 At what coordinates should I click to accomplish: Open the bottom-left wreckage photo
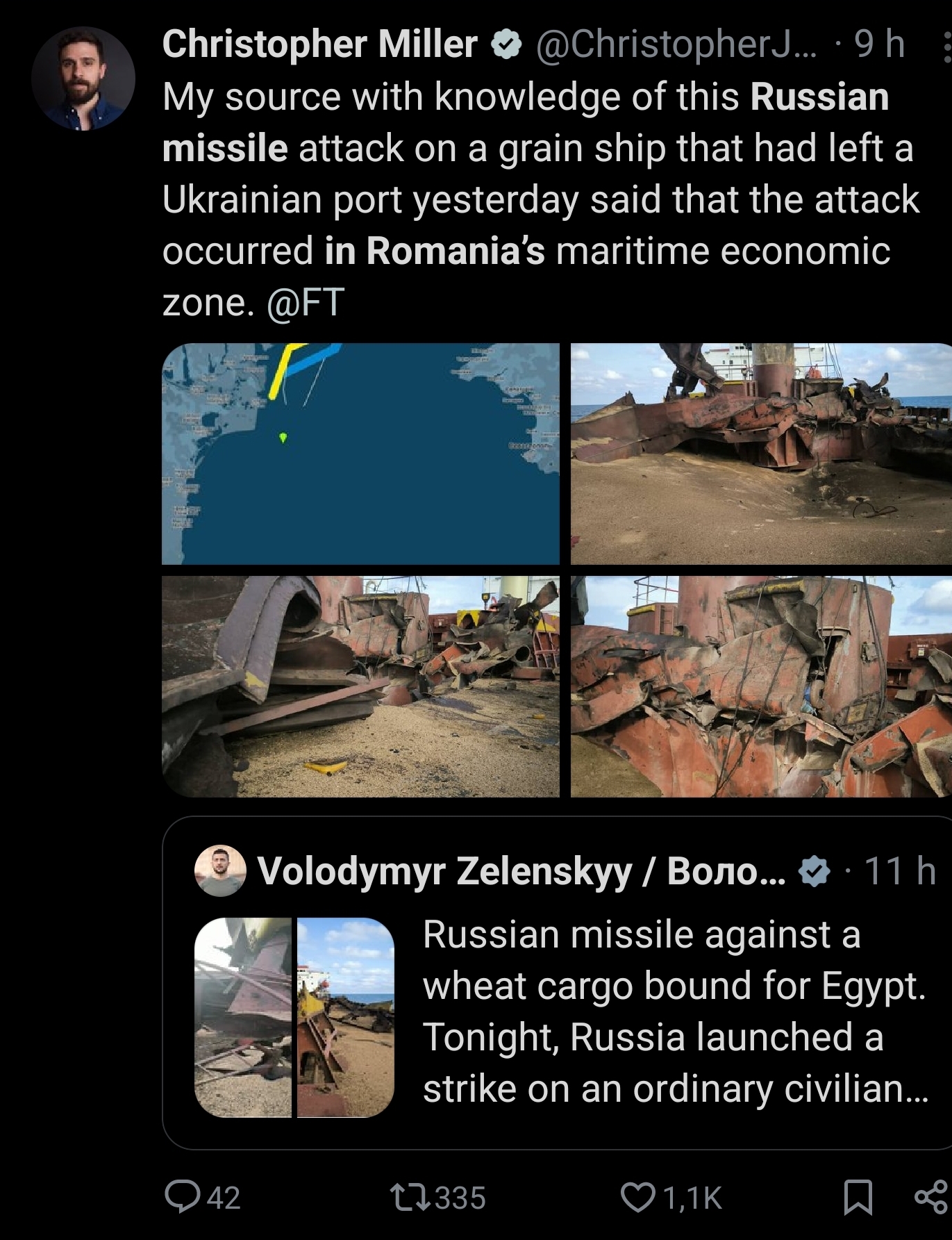[x=360, y=686]
